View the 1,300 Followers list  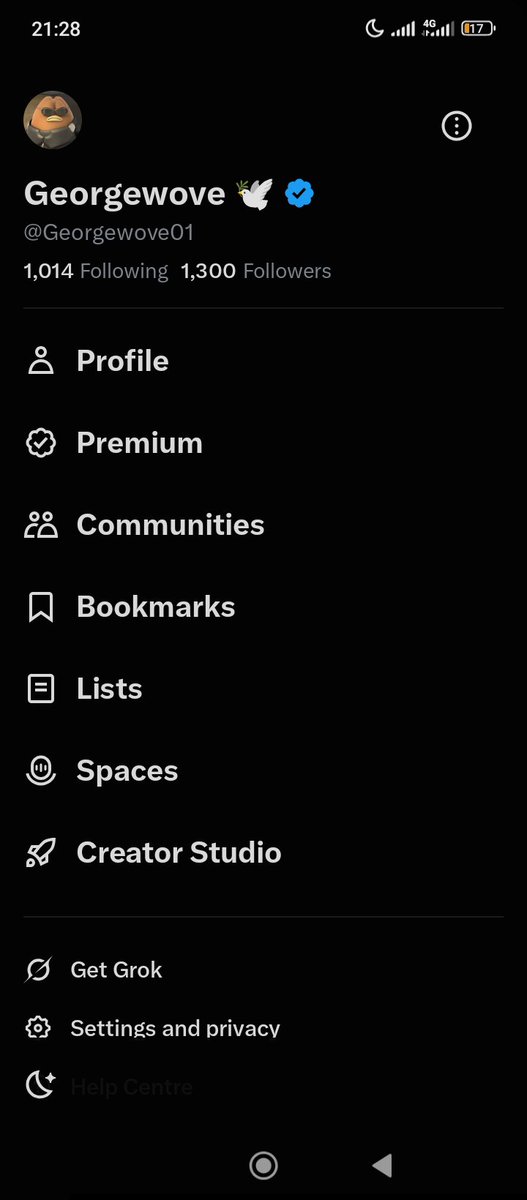click(x=256, y=271)
